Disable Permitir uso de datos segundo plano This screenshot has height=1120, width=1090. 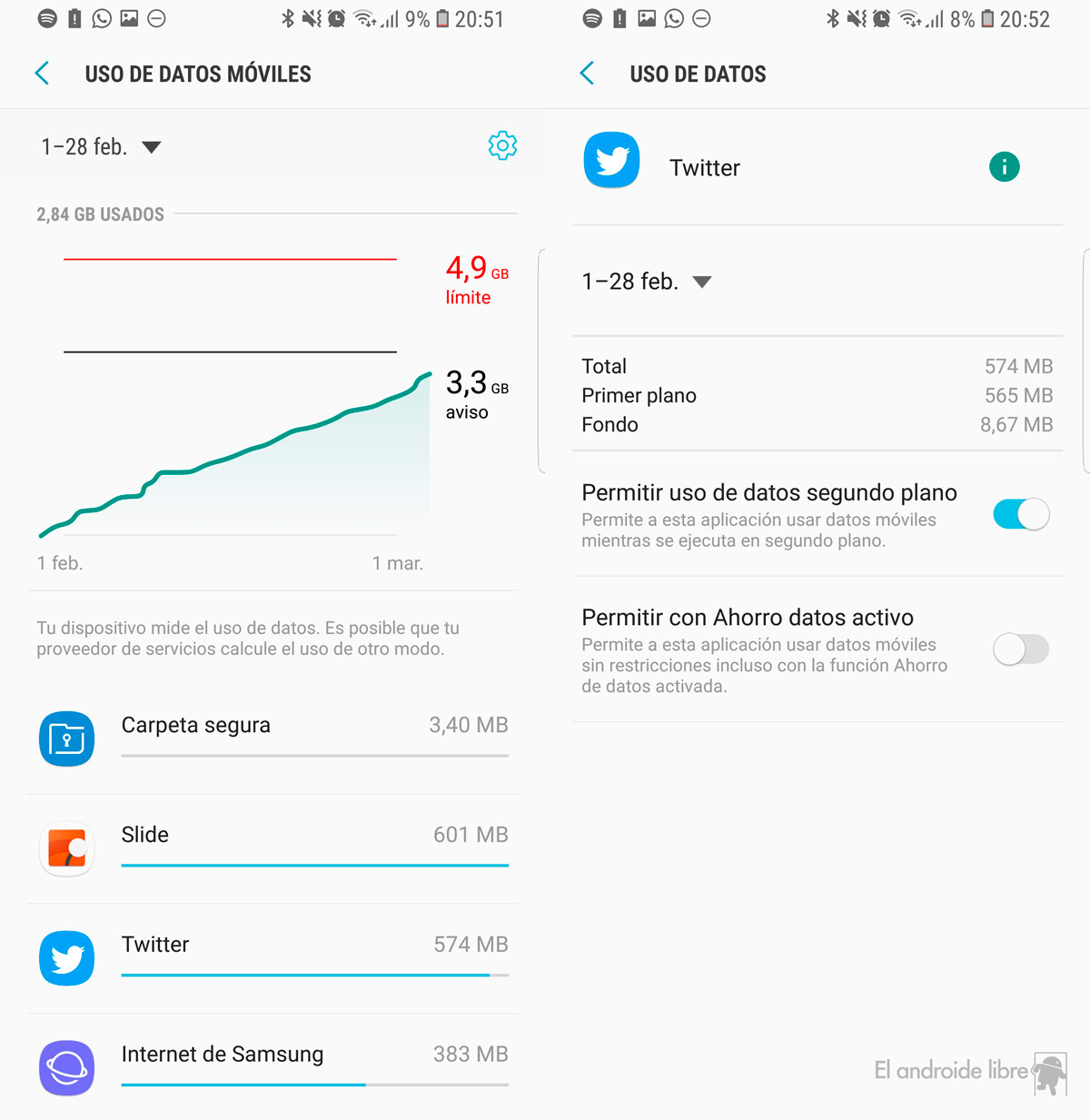(1021, 514)
